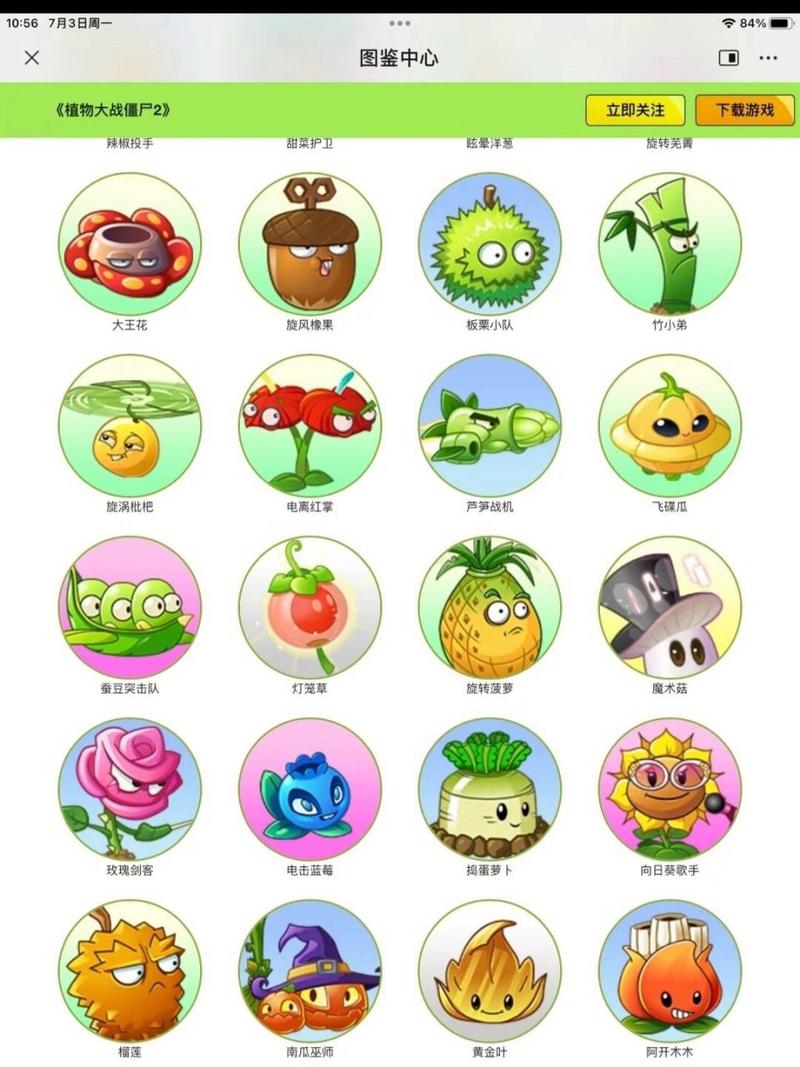The image size is (800, 1067).
Task: Close the 图鉴中心 page
Action: click(32, 58)
